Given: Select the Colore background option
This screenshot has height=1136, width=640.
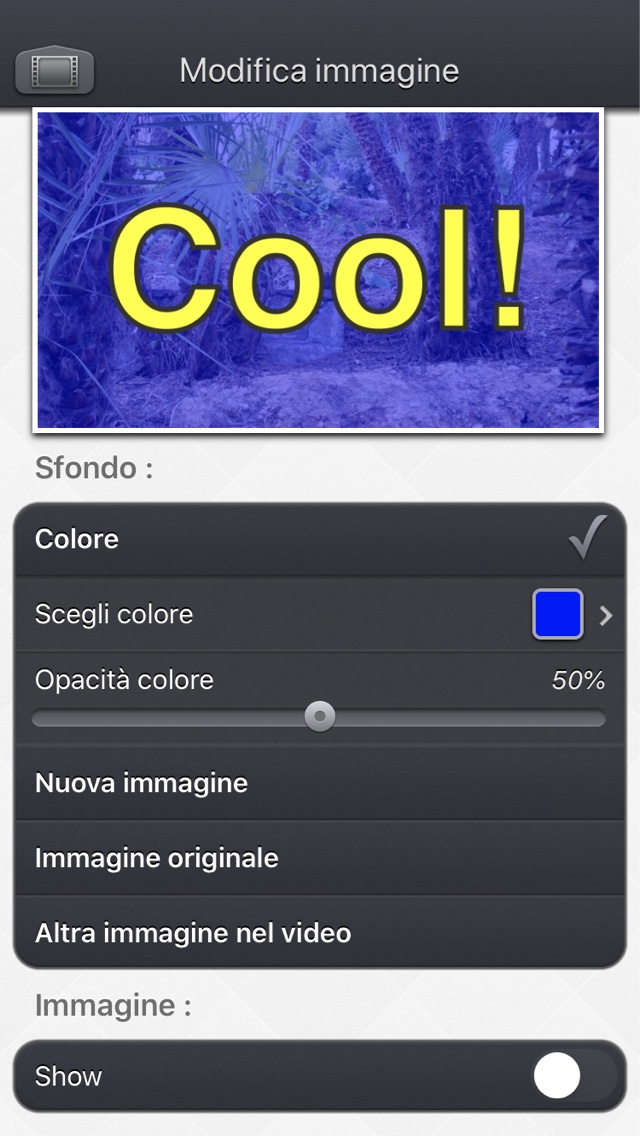Looking at the screenshot, I should tap(320, 539).
